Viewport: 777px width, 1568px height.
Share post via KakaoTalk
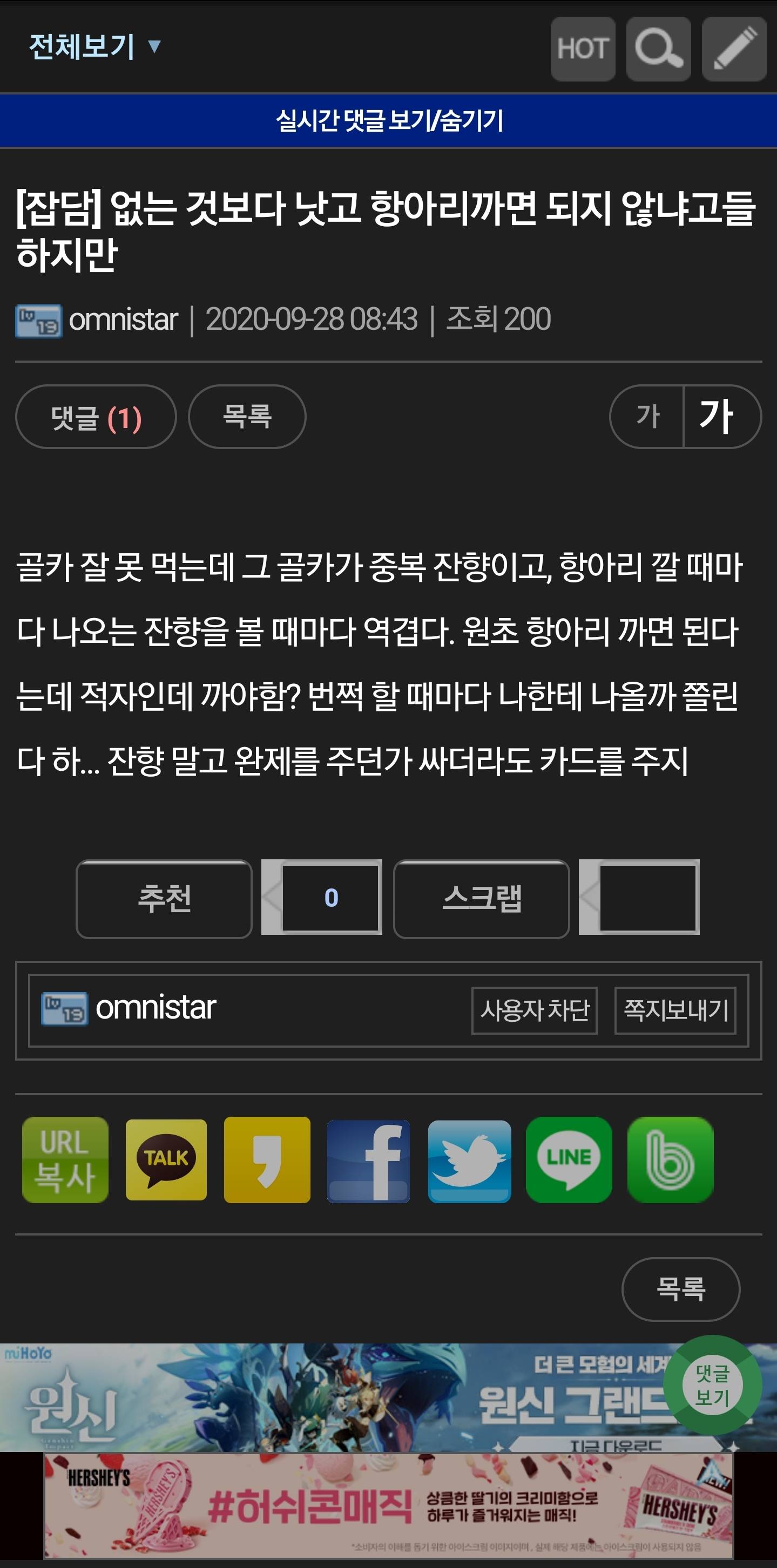166,1159
